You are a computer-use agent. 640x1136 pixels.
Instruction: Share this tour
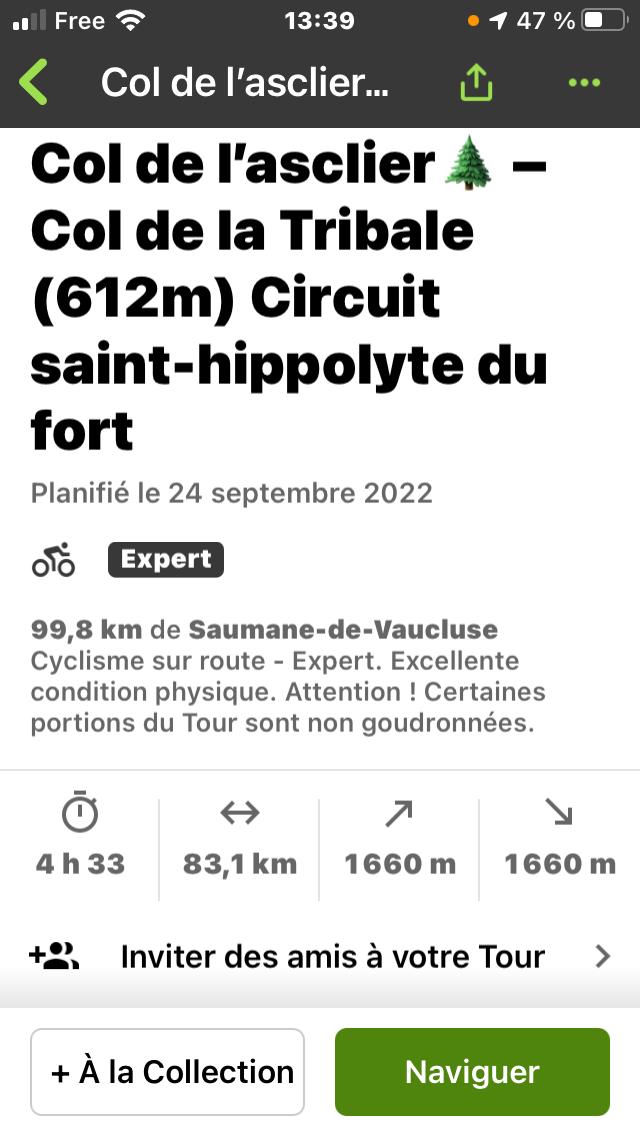click(476, 82)
